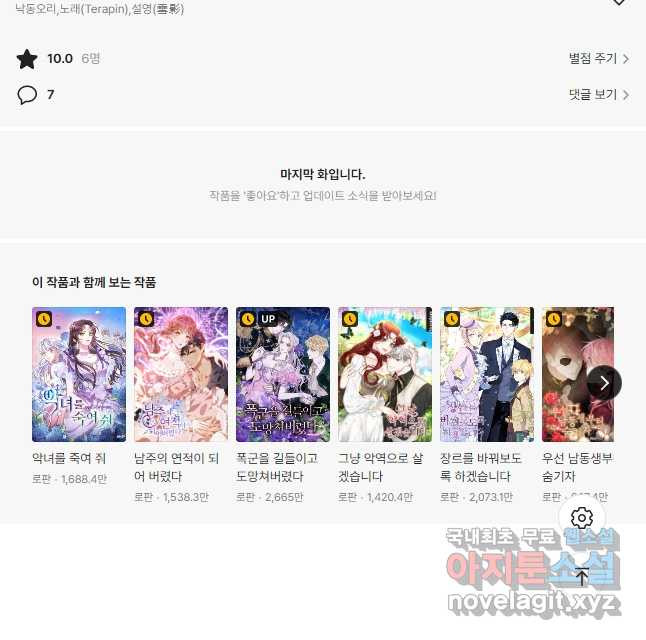Open 별점 주기 to rate
The height and width of the screenshot is (640, 646).
(x=598, y=59)
